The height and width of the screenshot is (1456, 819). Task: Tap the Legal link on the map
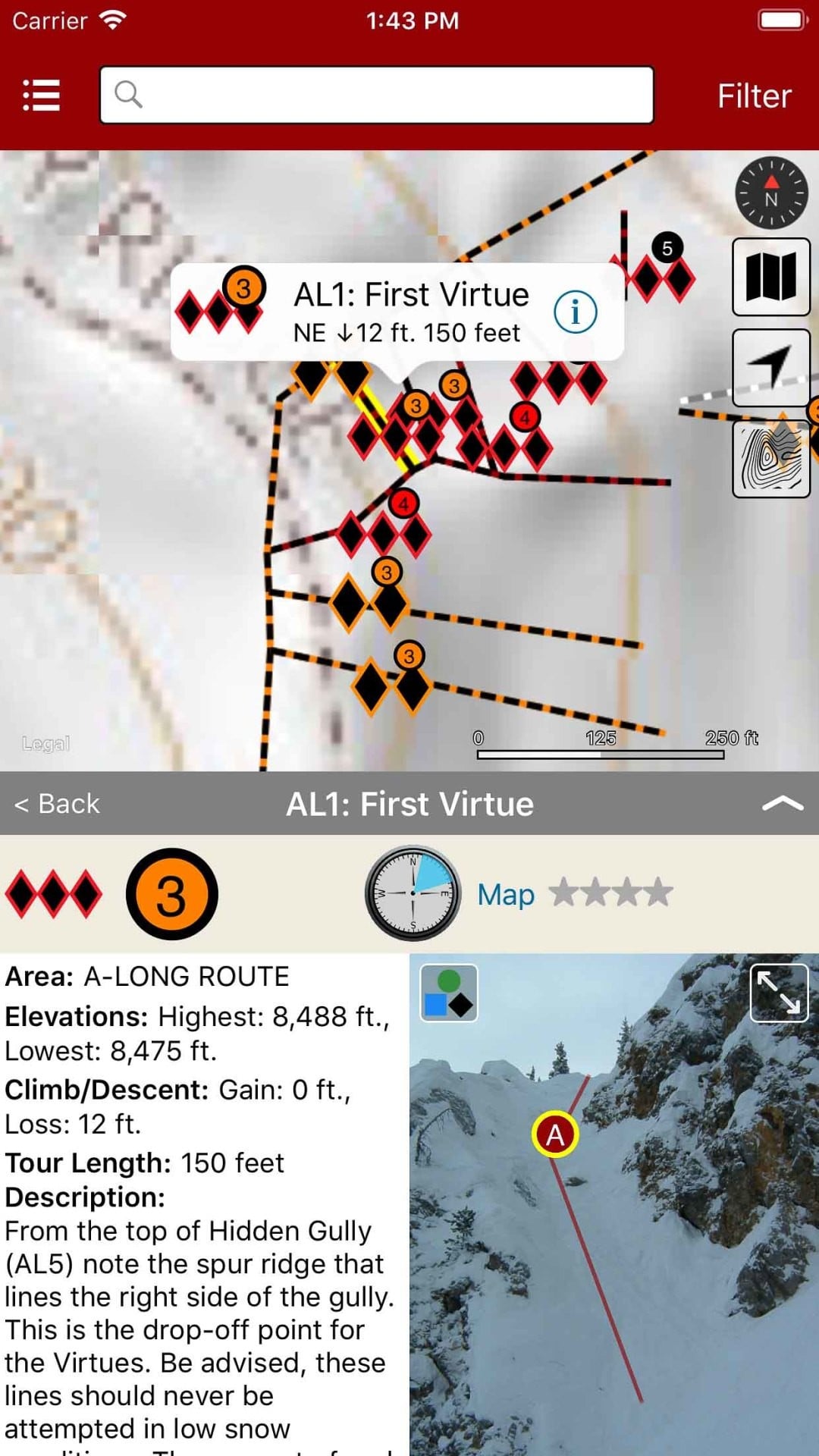click(x=46, y=743)
